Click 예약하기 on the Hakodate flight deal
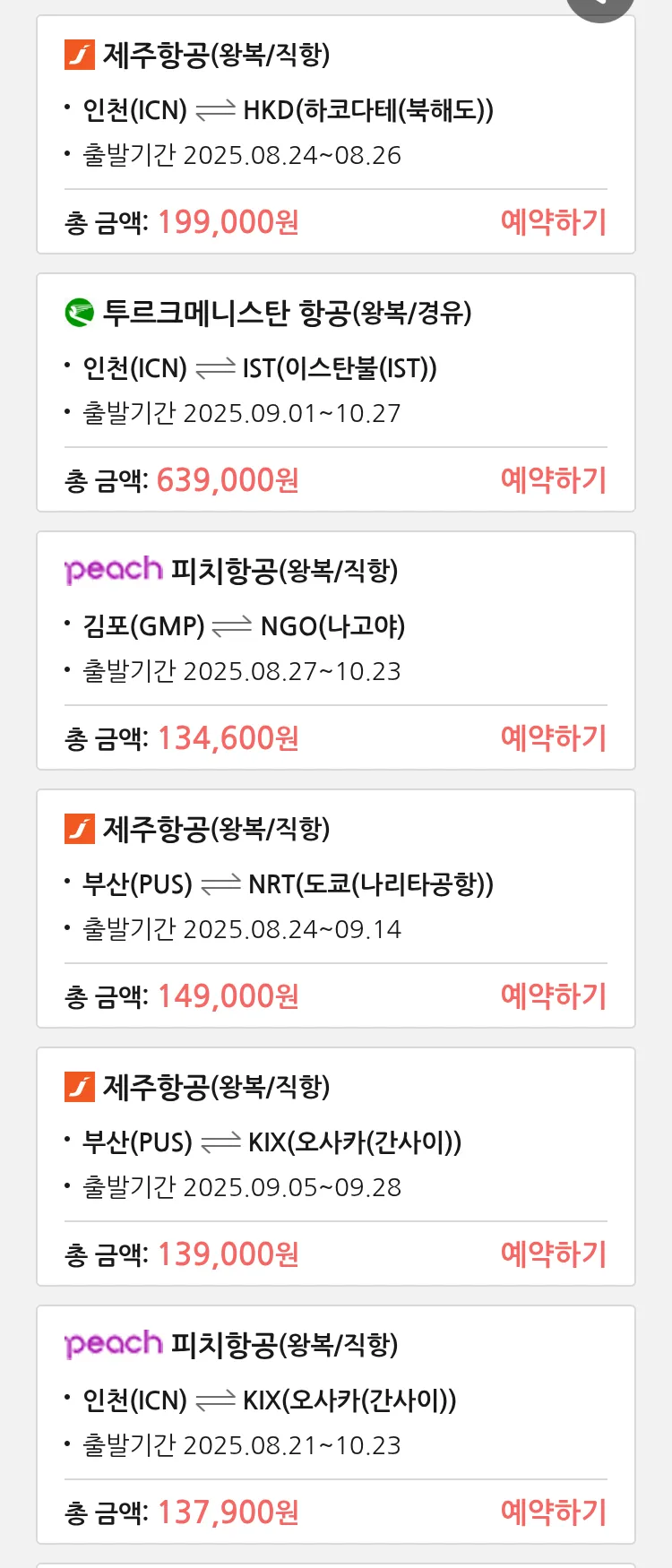This screenshot has height=1568, width=672. (x=554, y=223)
